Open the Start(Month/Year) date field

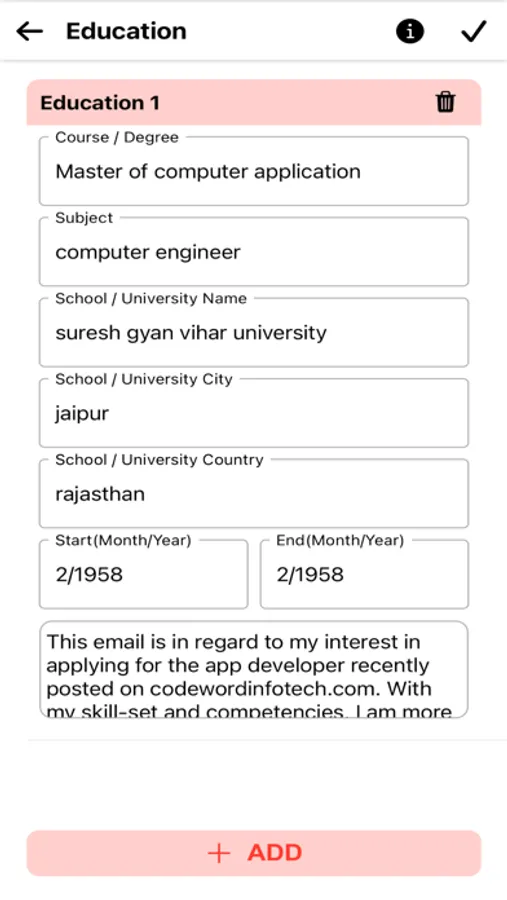click(x=144, y=574)
